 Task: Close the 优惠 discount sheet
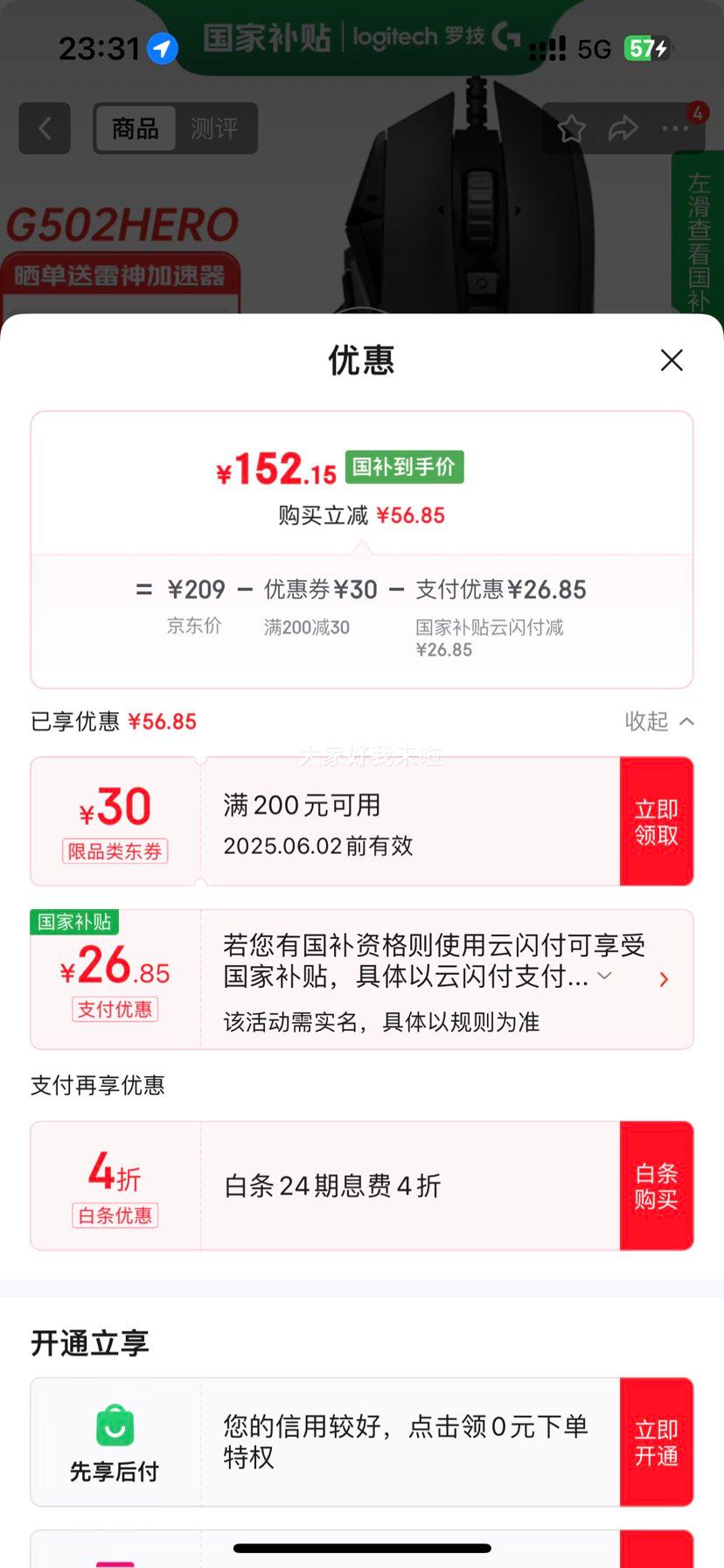click(672, 360)
